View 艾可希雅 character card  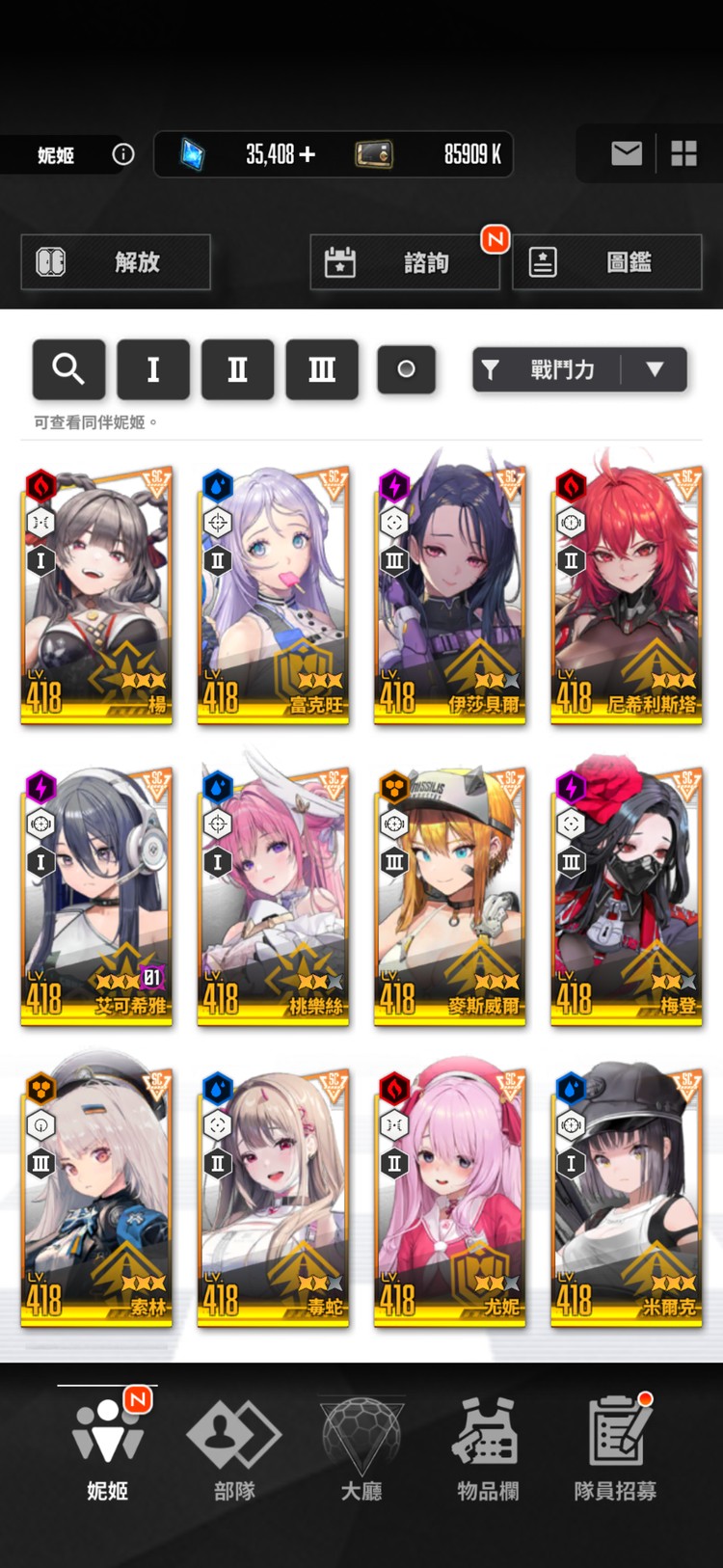pyautogui.click(x=96, y=897)
